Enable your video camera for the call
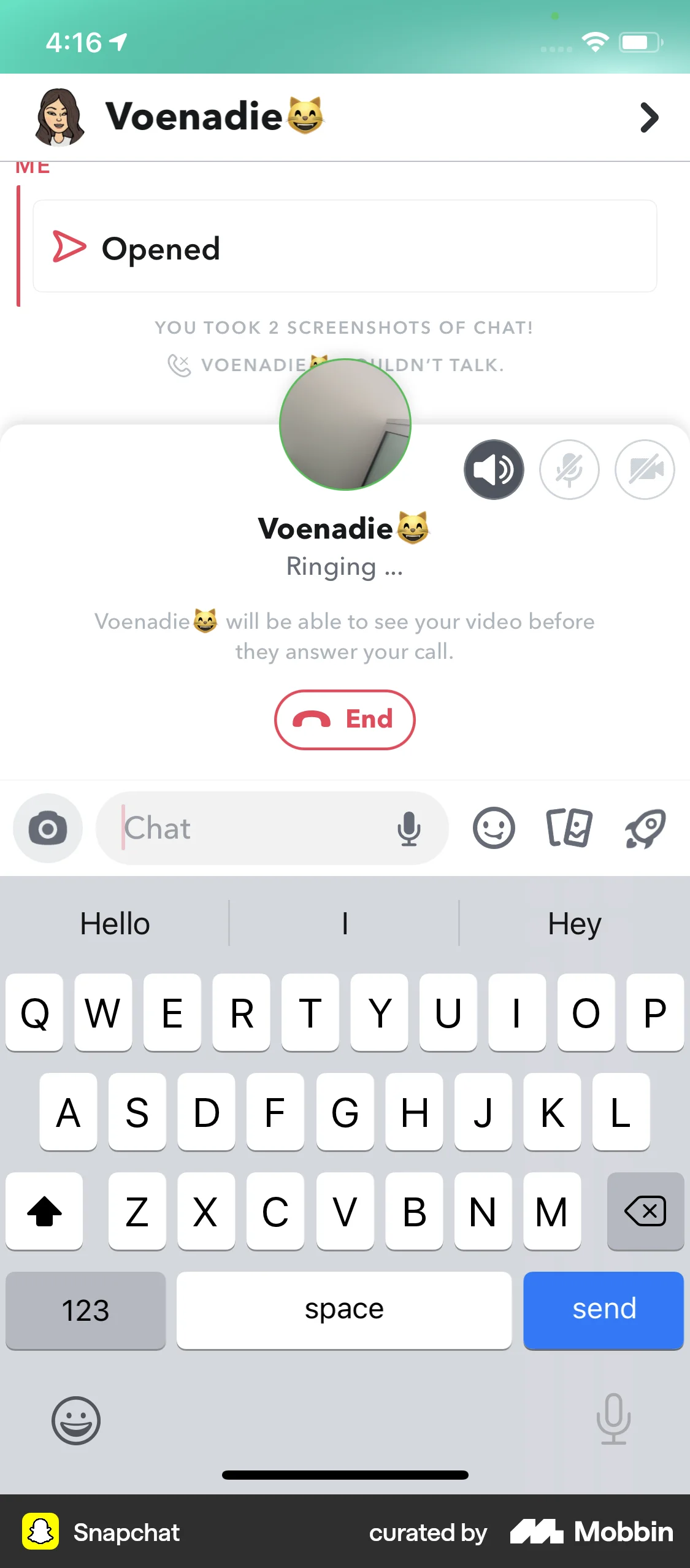The image size is (690, 1568). click(644, 469)
